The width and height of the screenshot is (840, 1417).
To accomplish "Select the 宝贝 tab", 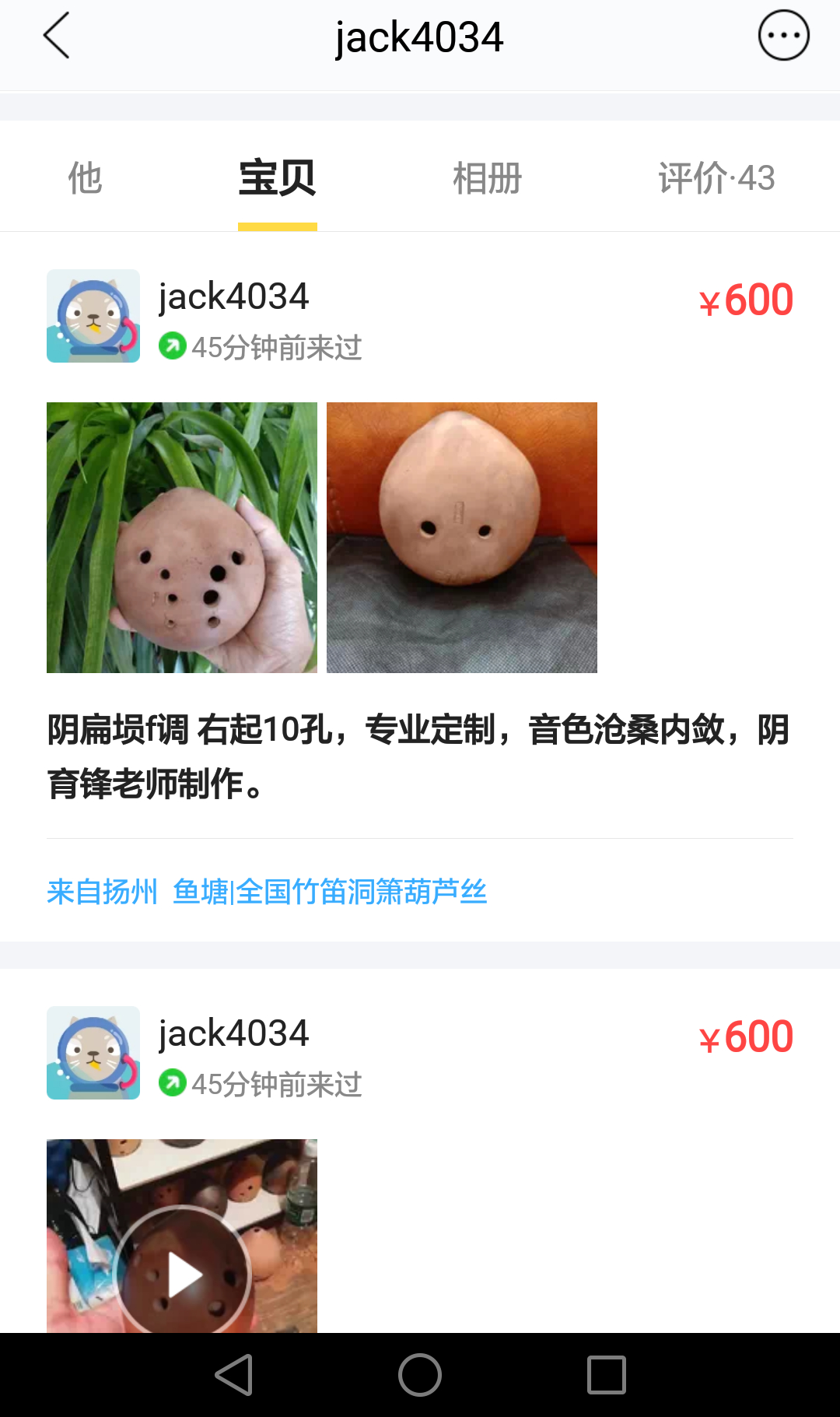I will click(x=277, y=178).
